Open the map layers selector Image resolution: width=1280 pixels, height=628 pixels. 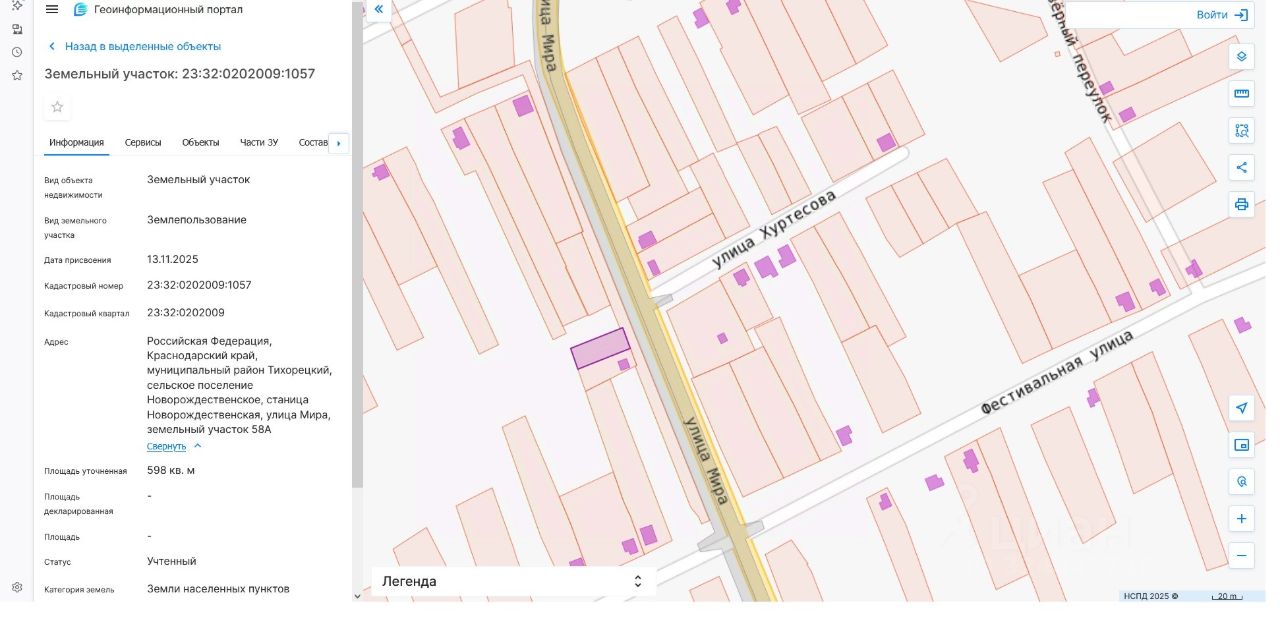coord(1241,56)
